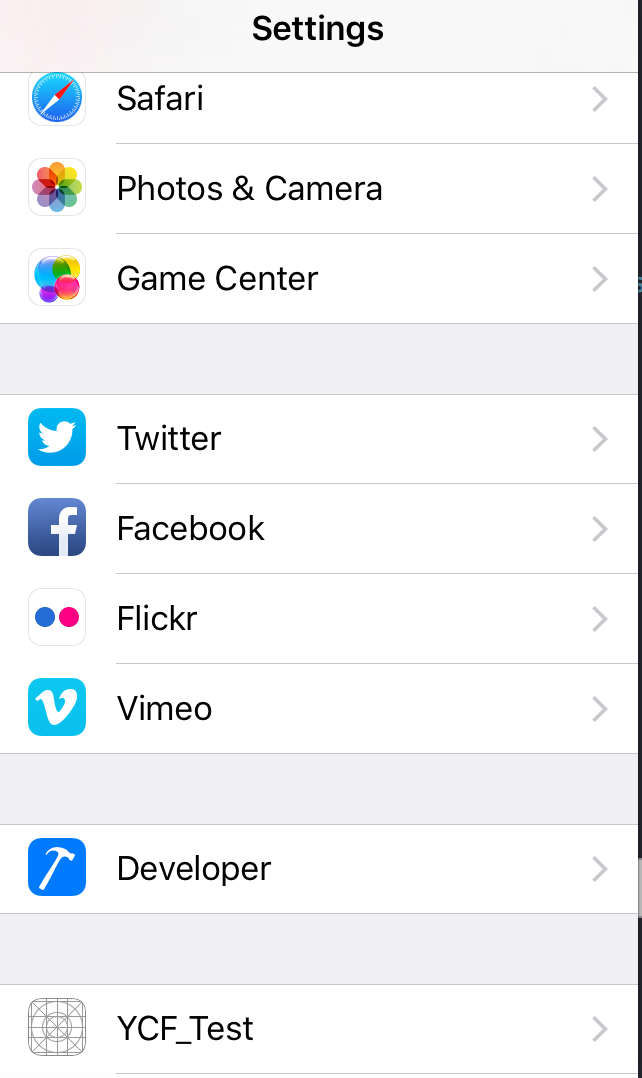Open Facebook account settings
642x1078 pixels.
click(x=320, y=529)
